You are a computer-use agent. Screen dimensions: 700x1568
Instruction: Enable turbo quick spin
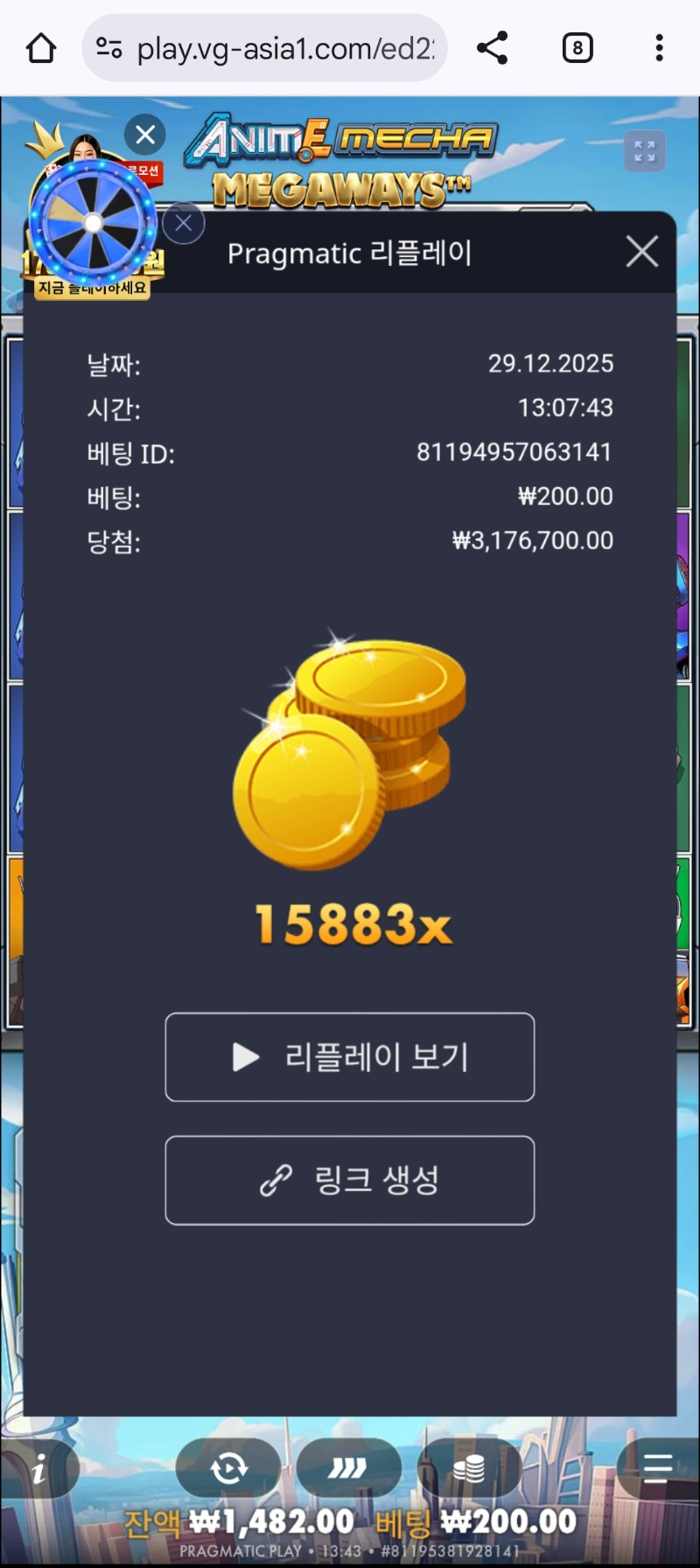point(348,1468)
